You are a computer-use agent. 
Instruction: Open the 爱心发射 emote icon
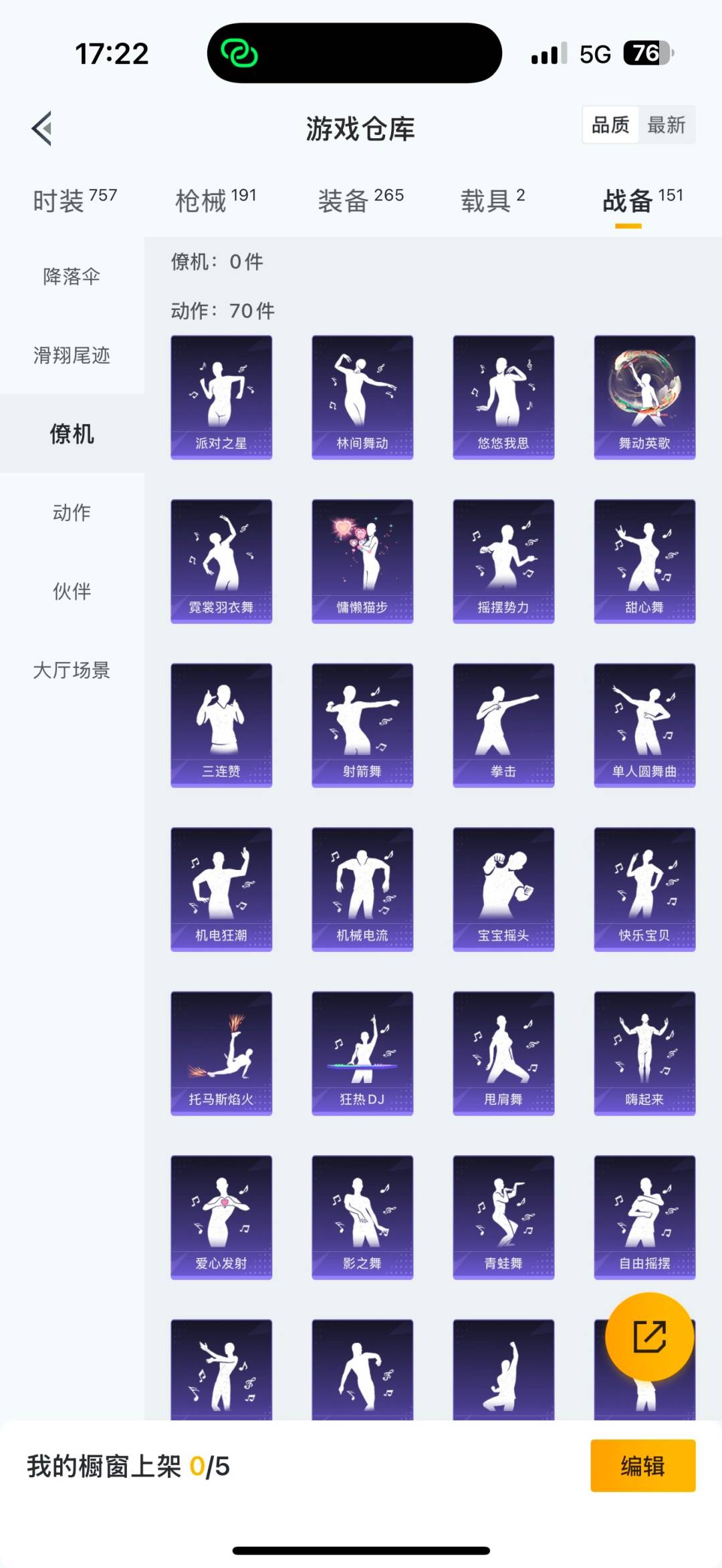click(221, 1218)
